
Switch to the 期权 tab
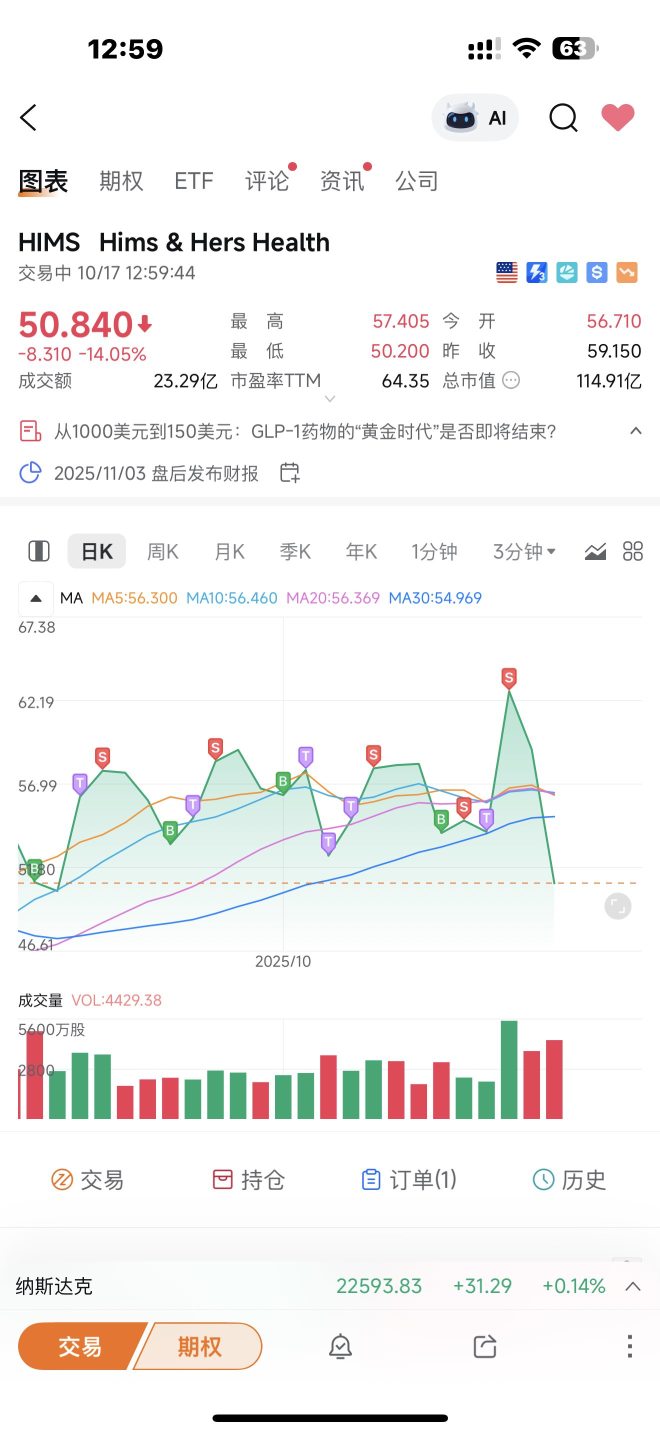click(121, 181)
